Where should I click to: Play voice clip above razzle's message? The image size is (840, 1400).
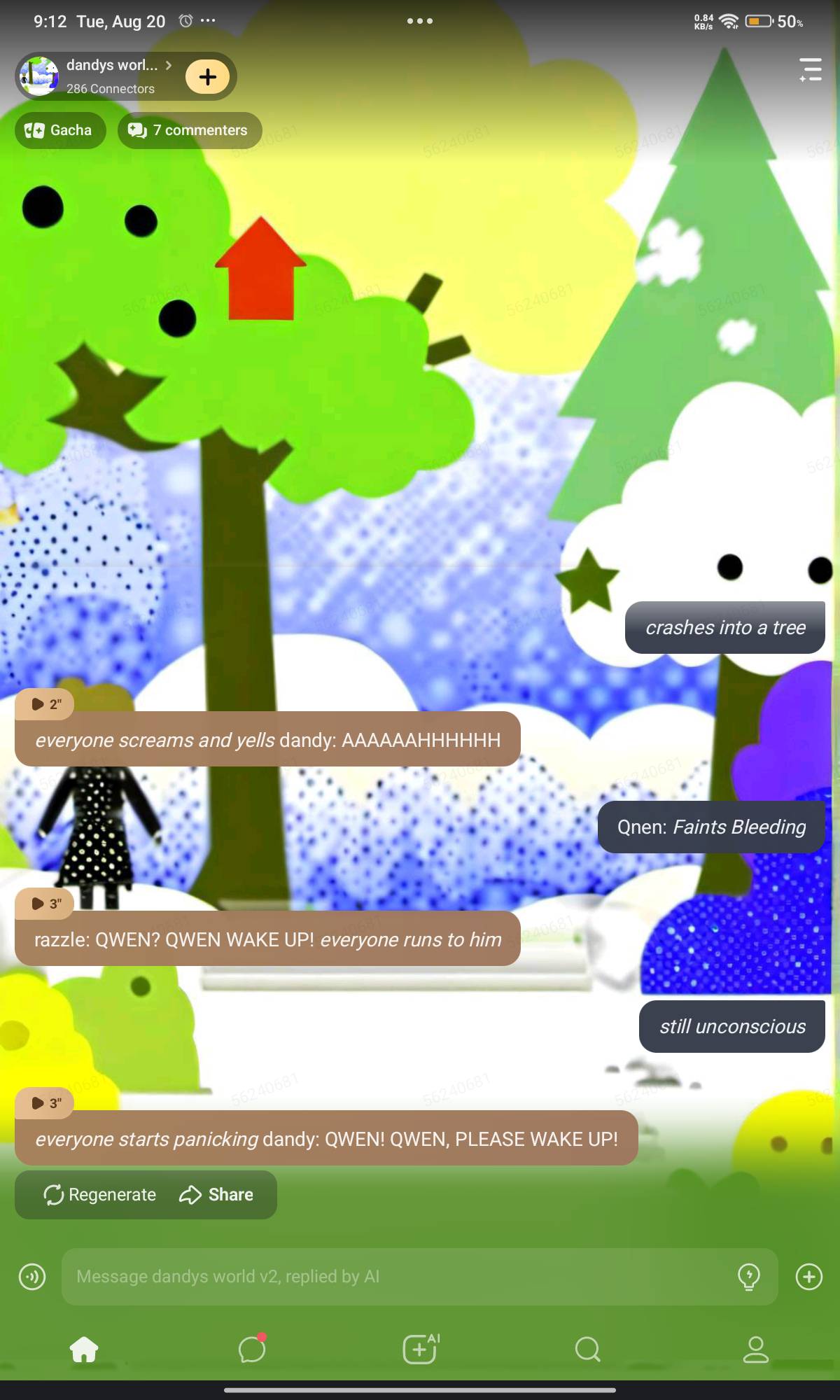pos(45,903)
